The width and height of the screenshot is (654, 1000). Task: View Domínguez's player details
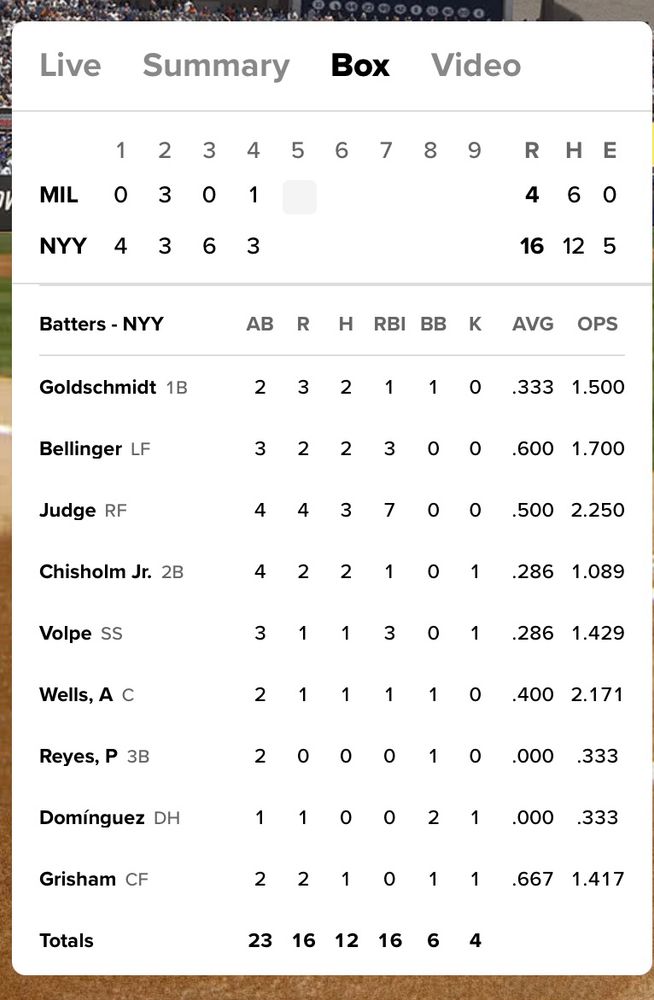332,818
